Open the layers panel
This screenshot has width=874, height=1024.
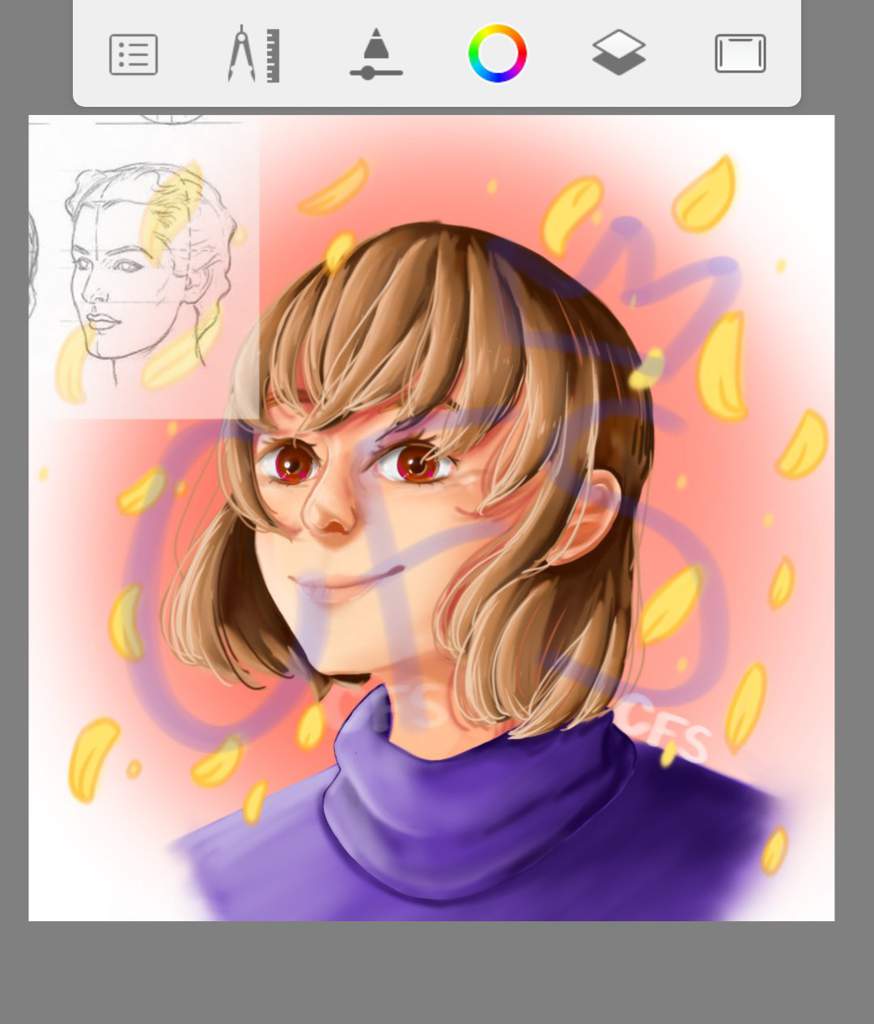(x=619, y=53)
